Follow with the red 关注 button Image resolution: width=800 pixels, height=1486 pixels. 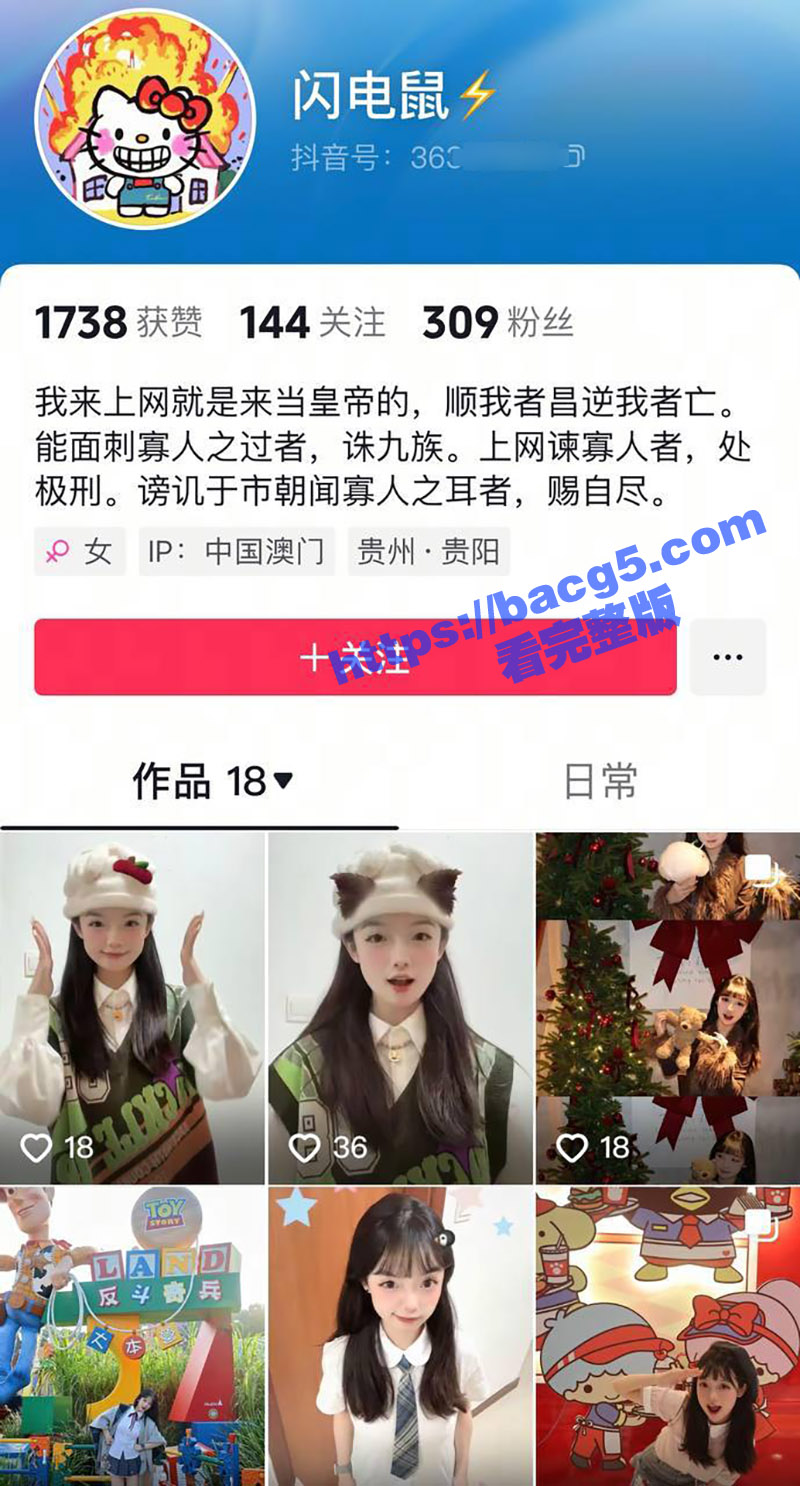[355, 657]
